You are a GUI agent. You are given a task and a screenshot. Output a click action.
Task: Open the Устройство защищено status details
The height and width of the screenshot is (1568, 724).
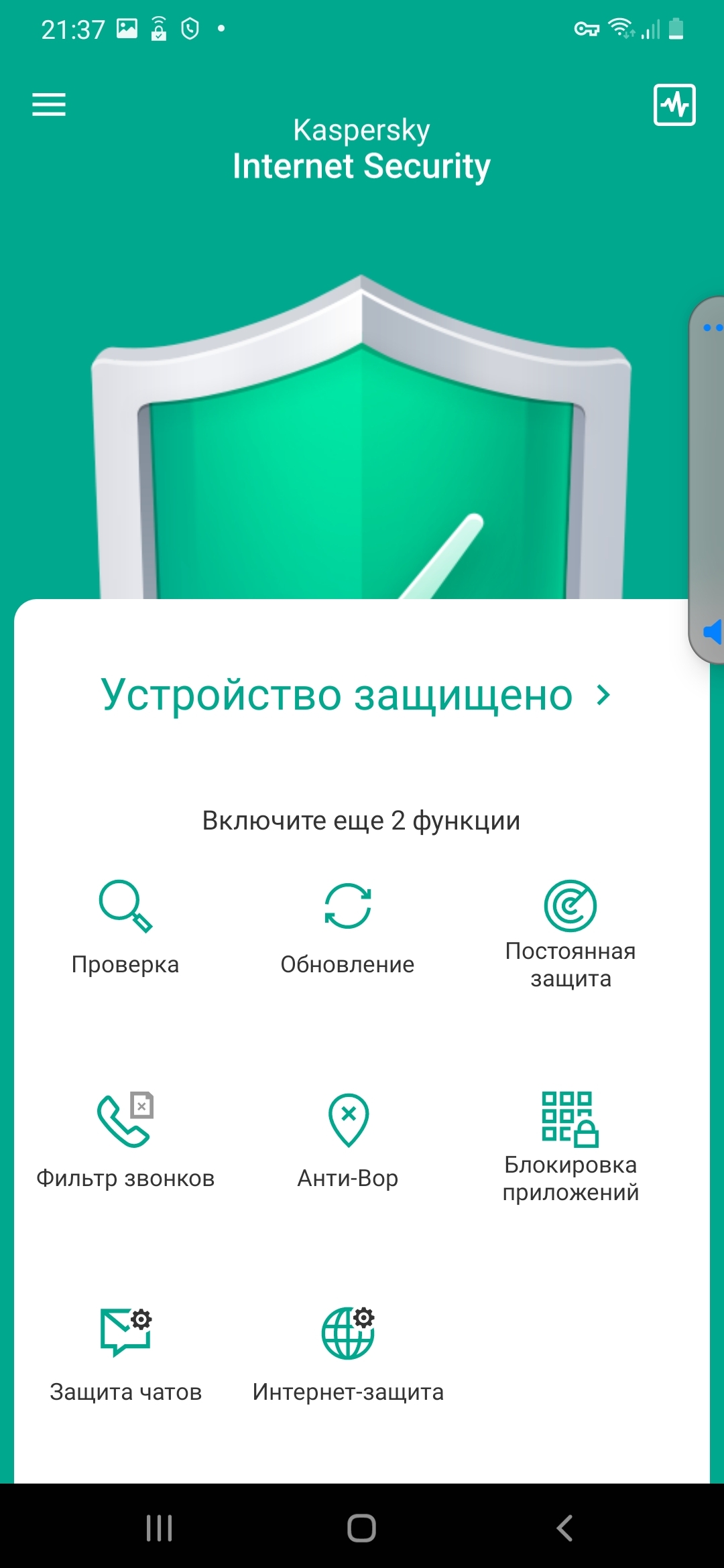click(355, 695)
